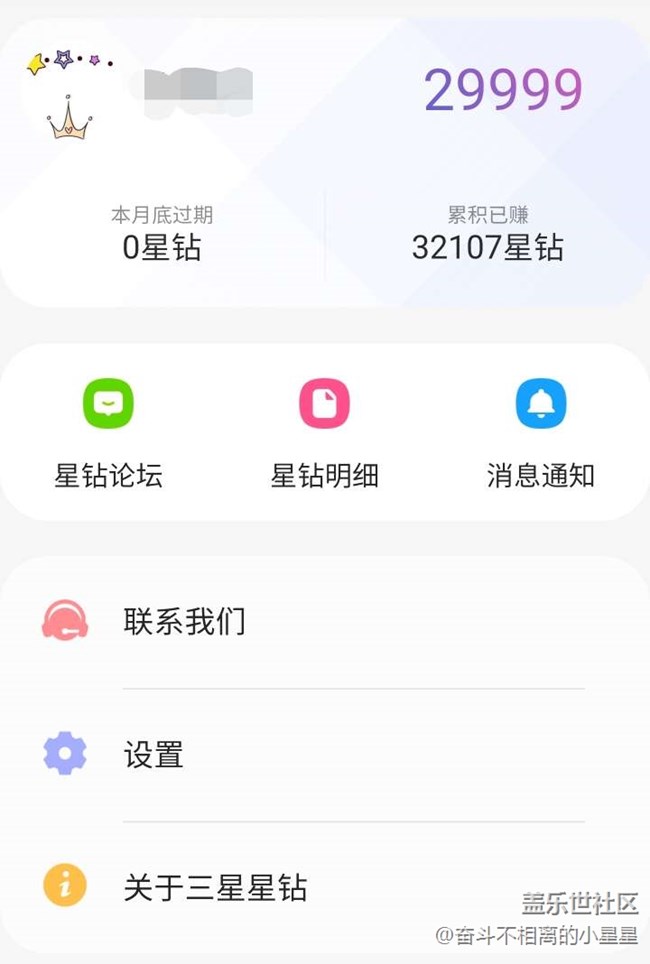This screenshot has height=964, width=650.
Task: Tap the crown profile avatar
Action: [69, 98]
